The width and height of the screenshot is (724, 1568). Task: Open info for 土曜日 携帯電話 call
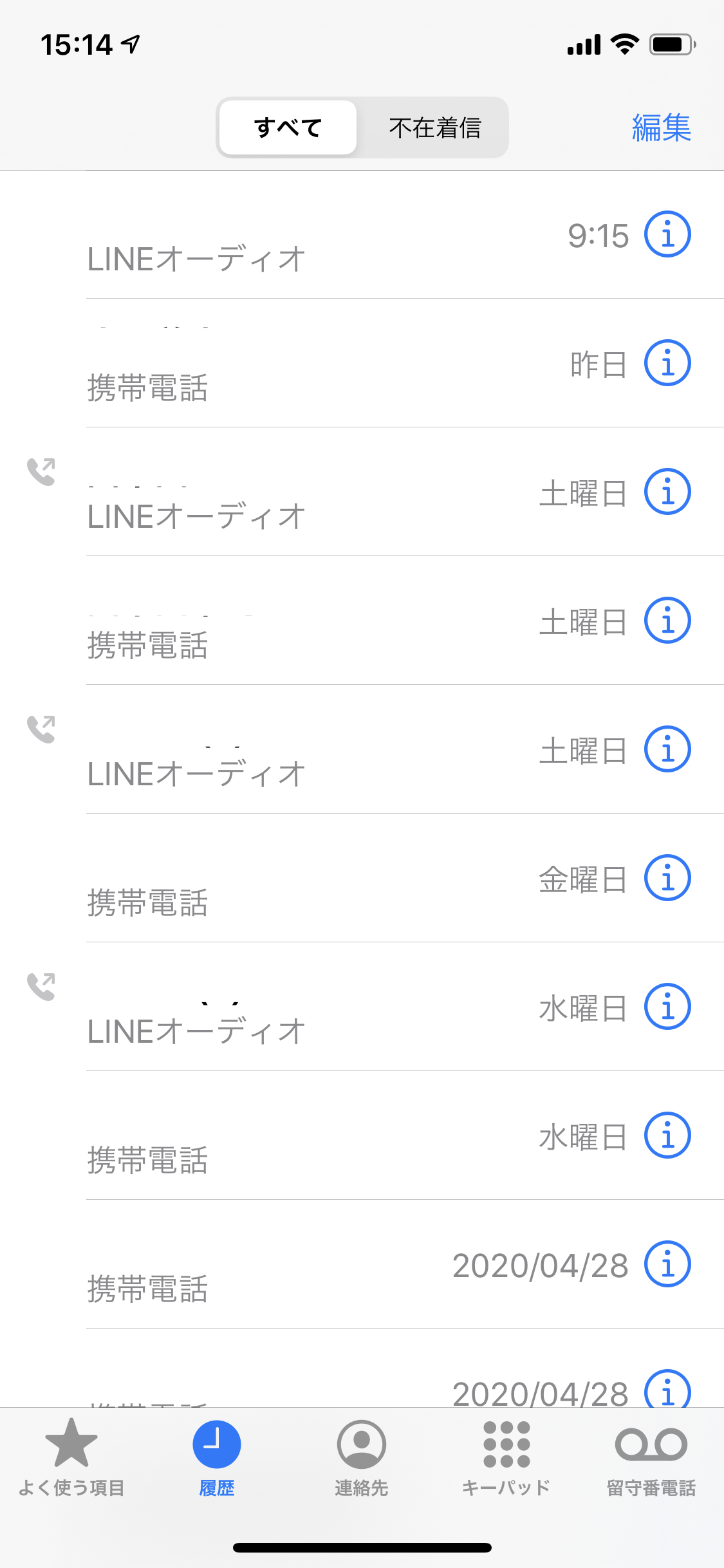[667, 621]
